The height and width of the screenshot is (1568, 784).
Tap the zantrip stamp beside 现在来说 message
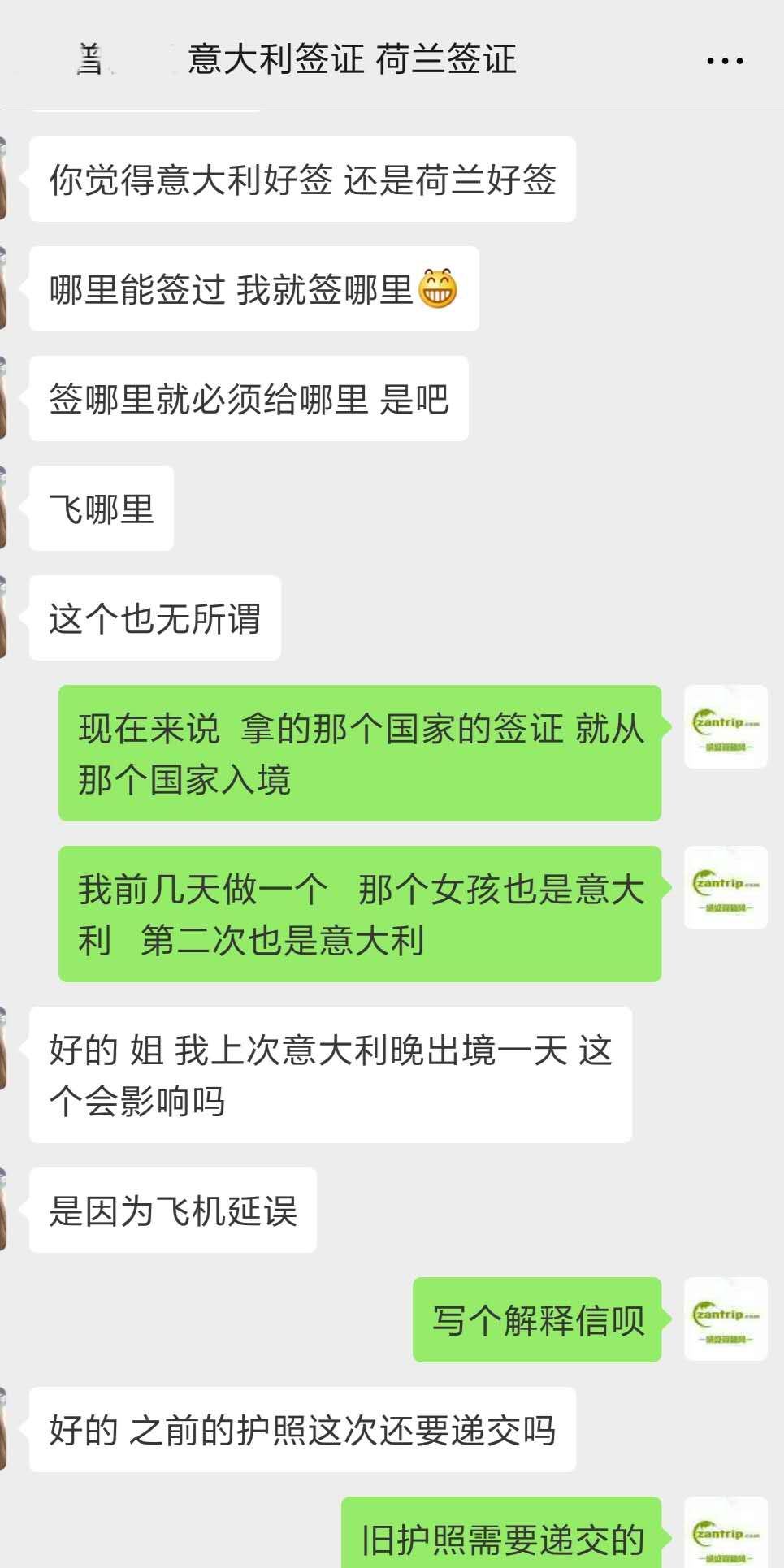tap(725, 727)
